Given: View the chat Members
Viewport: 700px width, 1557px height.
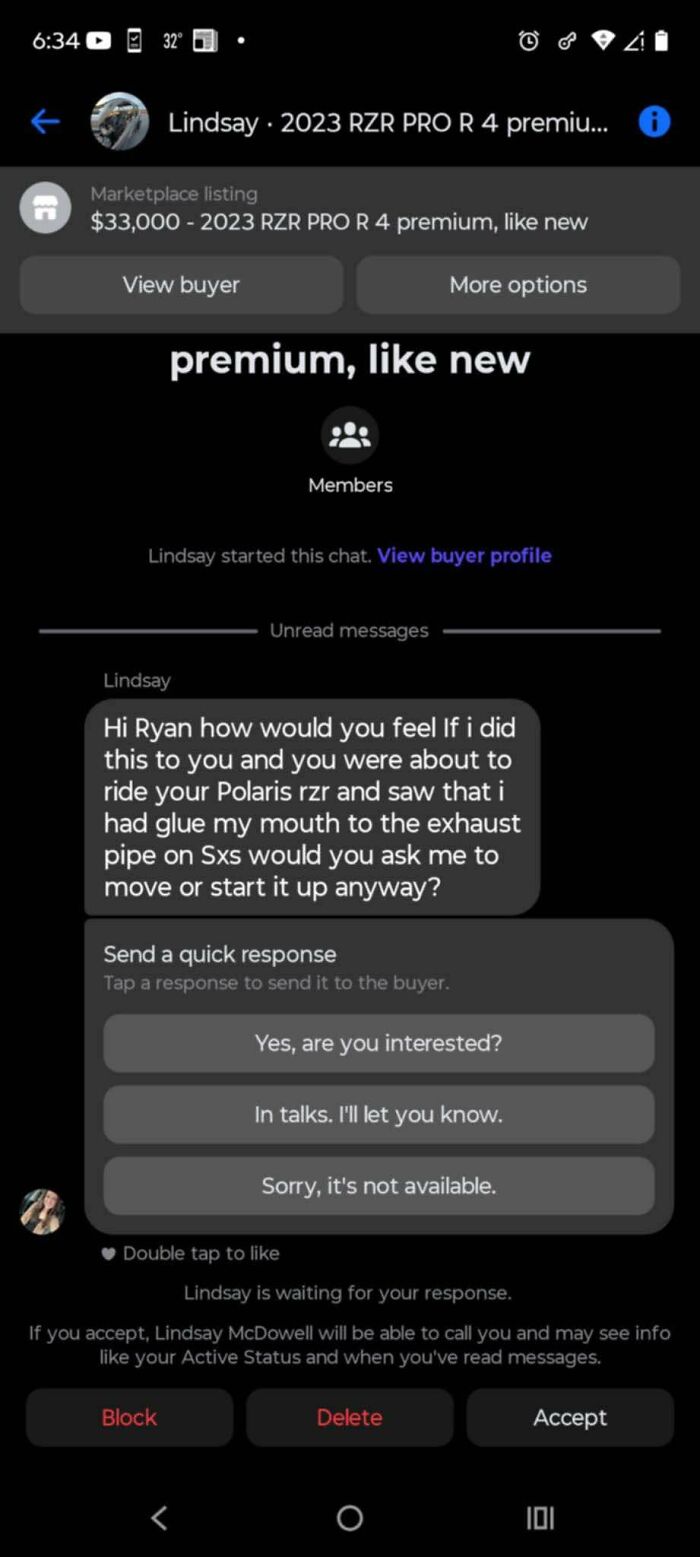Looking at the screenshot, I should tap(350, 436).
